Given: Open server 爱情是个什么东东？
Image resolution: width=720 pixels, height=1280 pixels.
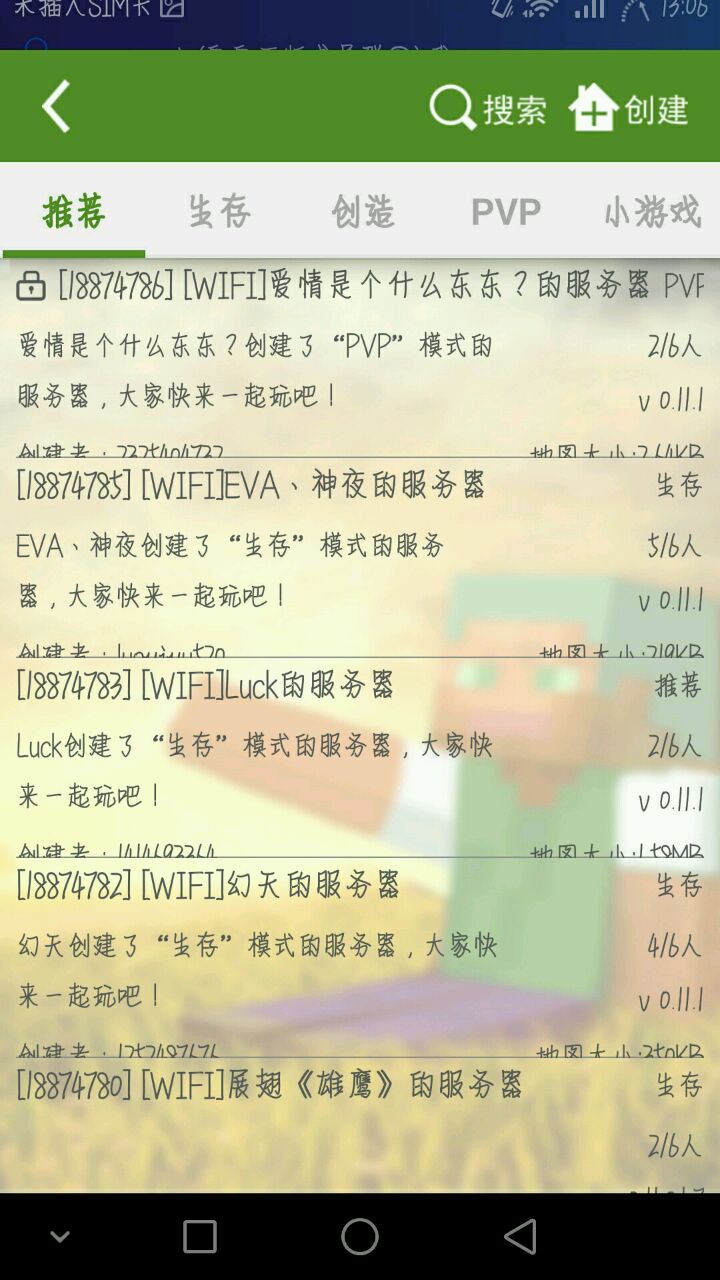Looking at the screenshot, I should 360,360.
